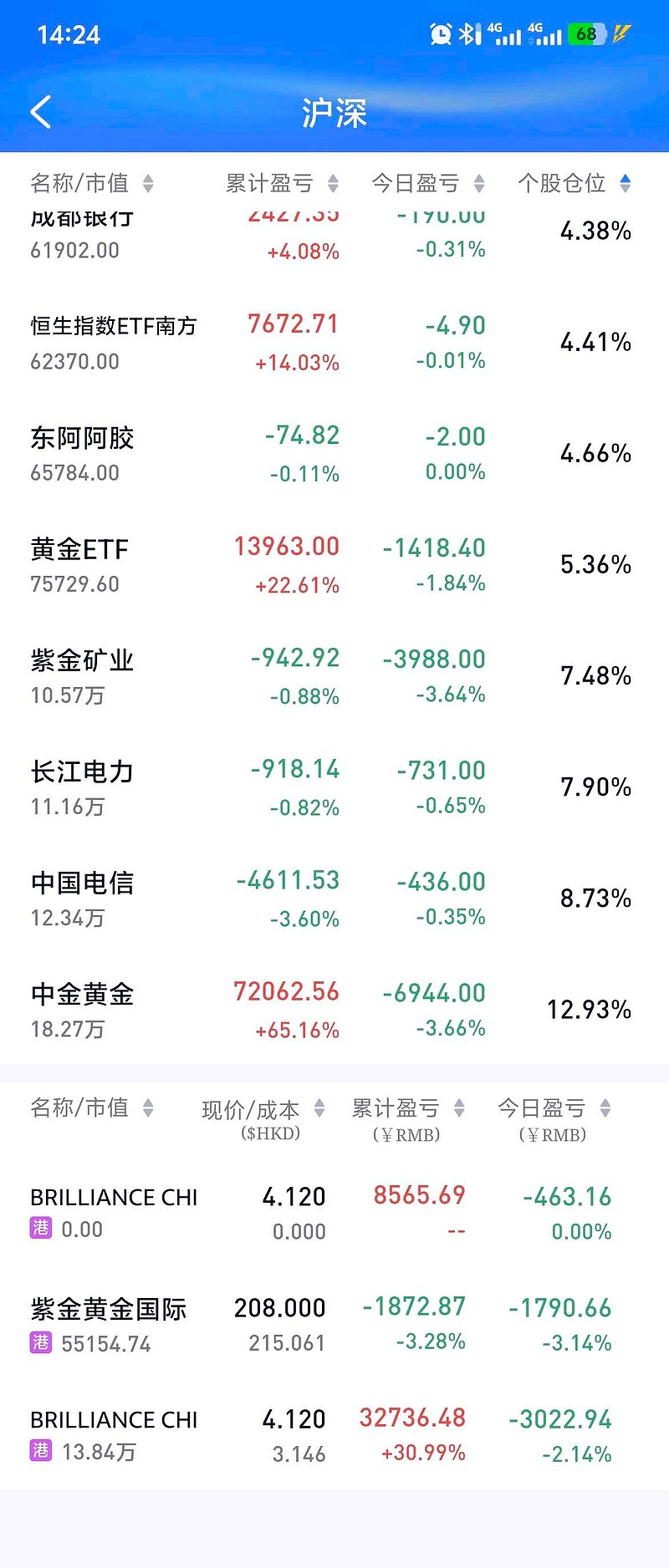This screenshot has width=669, height=1568.
Task: Select the 沪深 title tab
Action: 334,112
